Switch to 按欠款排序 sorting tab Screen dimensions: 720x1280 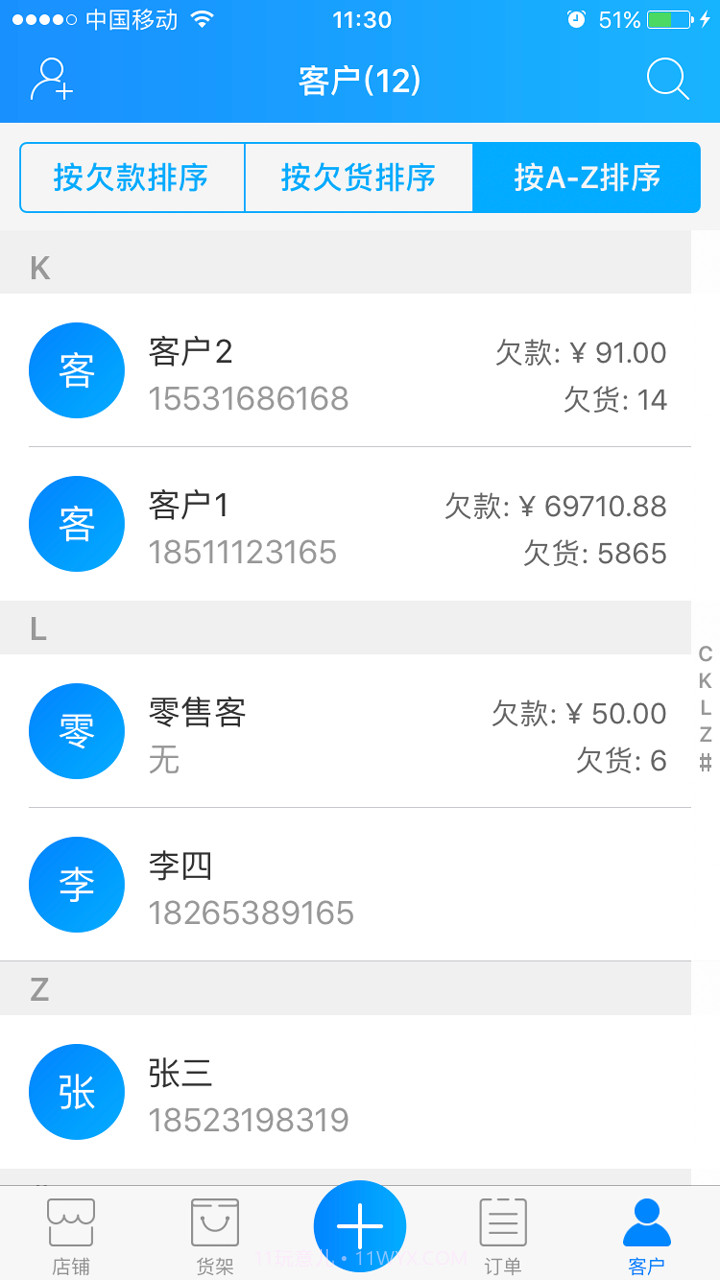(133, 178)
